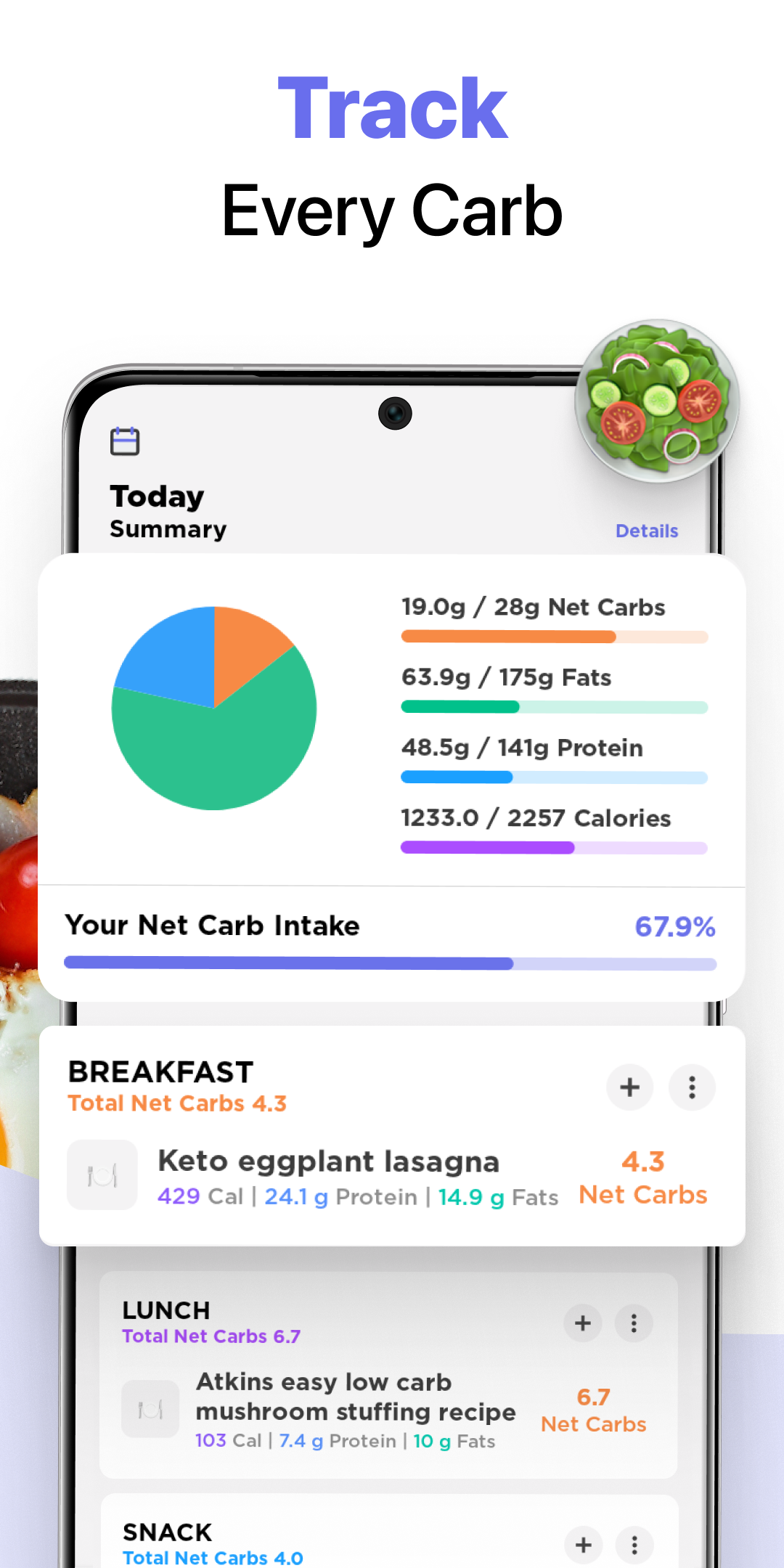
Task: Click the phone's front camera dot
Action: click(x=394, y=412)
